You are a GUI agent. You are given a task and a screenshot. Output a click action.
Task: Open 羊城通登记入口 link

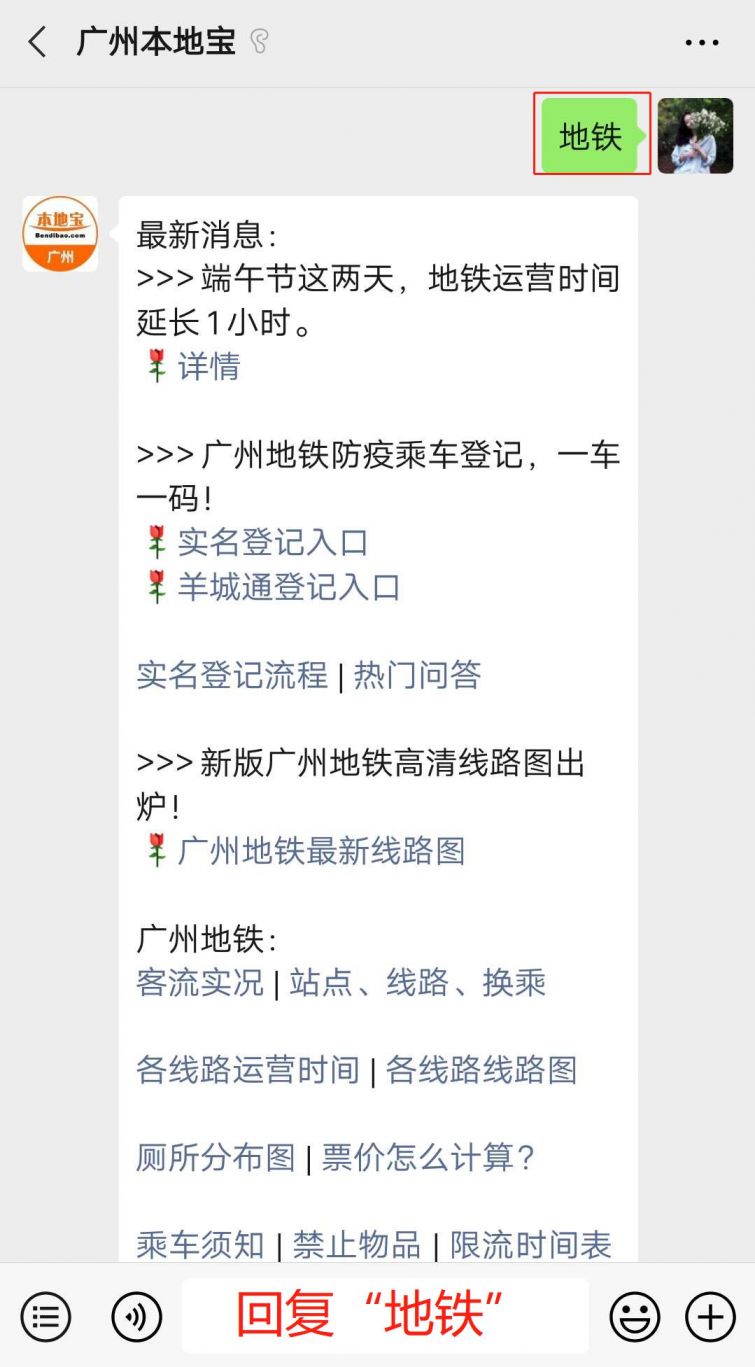tap(288, 586)
